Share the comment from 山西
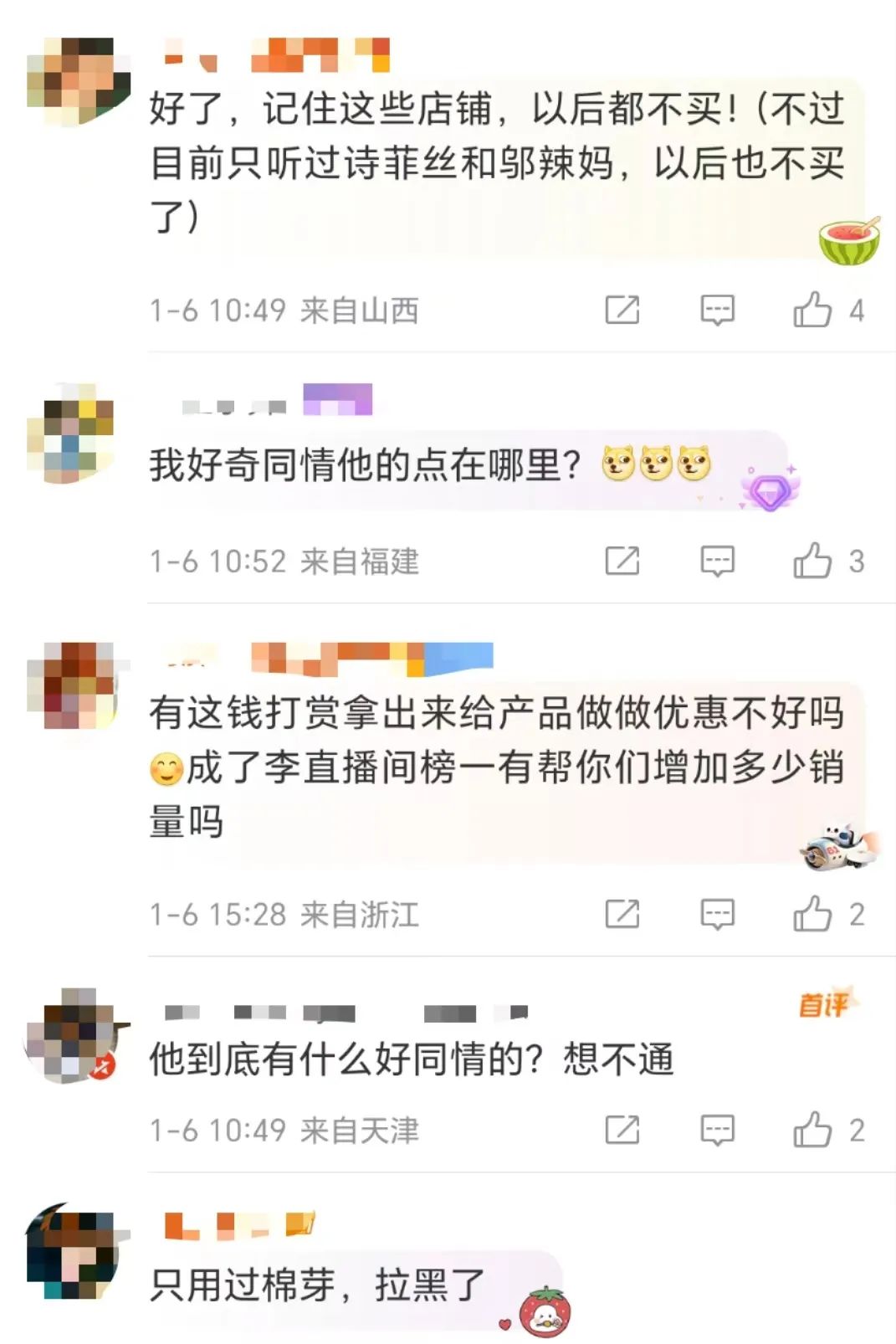 (622, 310)
